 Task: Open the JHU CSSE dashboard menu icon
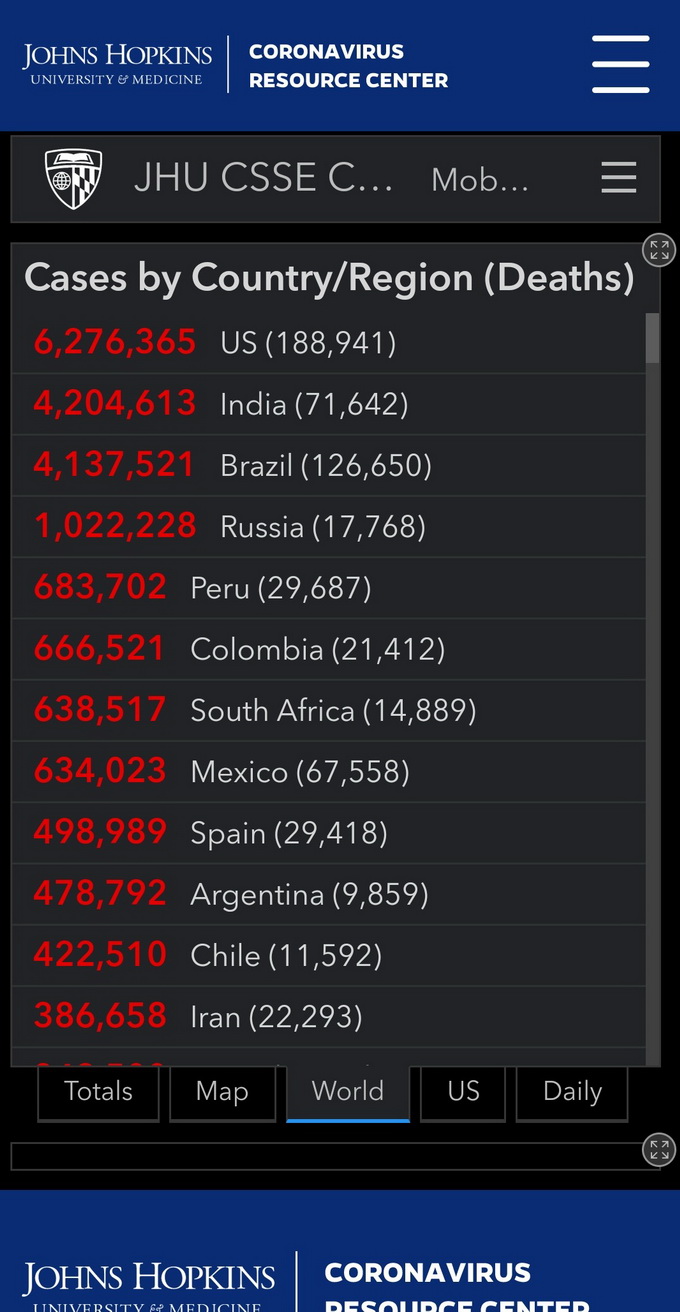click(x=618, y=178)
